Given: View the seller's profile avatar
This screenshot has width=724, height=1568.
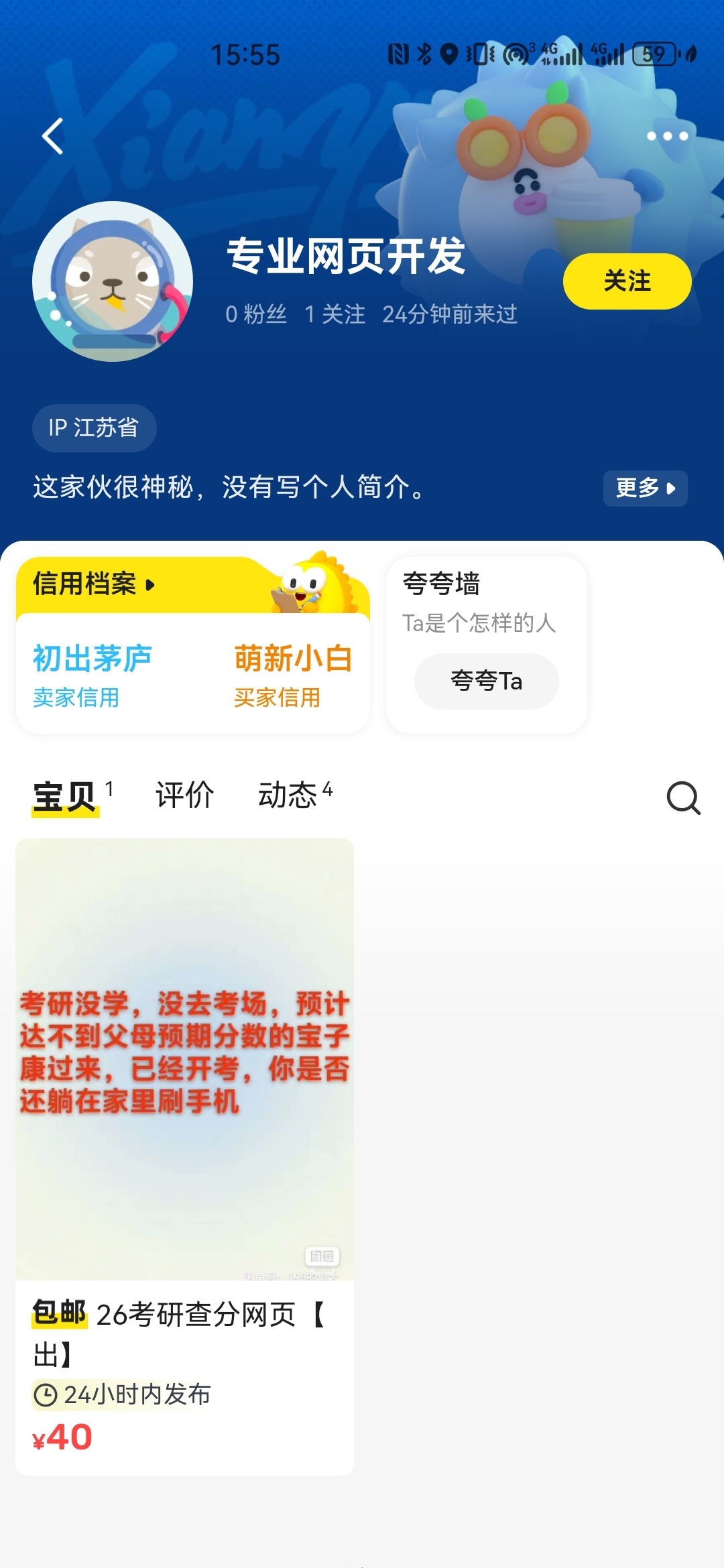Looking at the screenshot, I should point(113,281).
